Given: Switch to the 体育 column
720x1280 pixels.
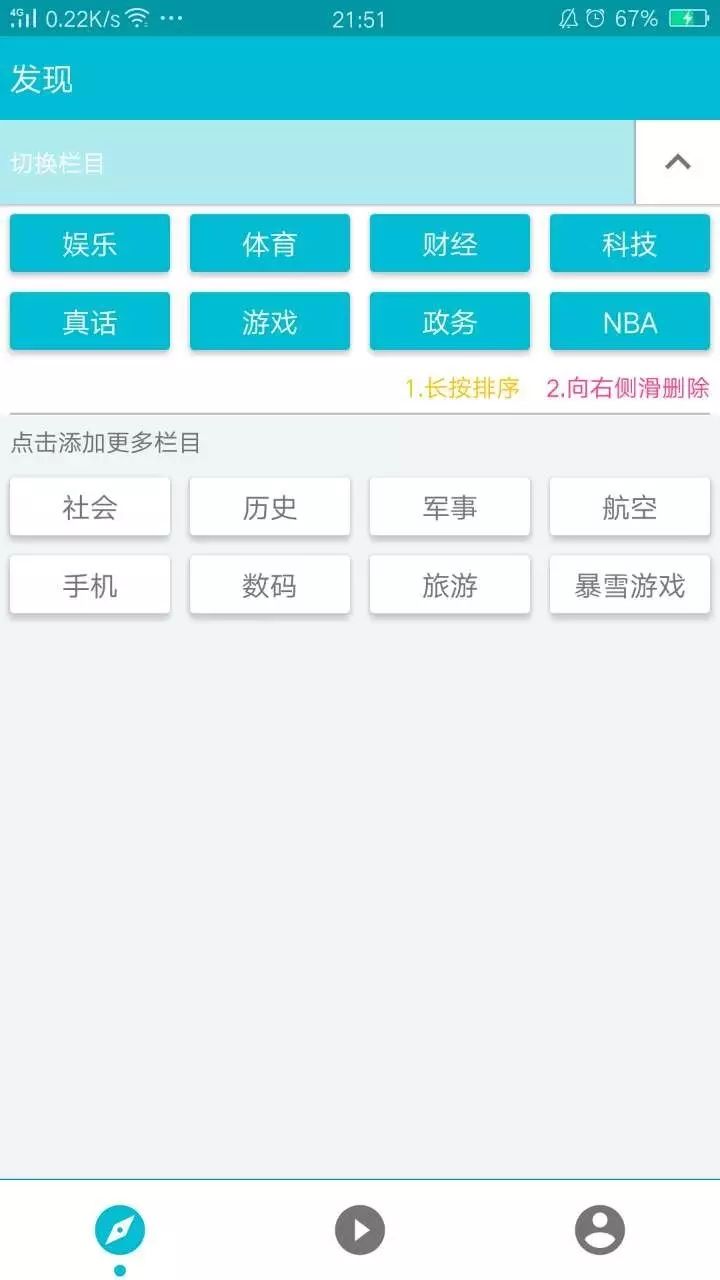Looking at the screenshot, I should point(270,243).
